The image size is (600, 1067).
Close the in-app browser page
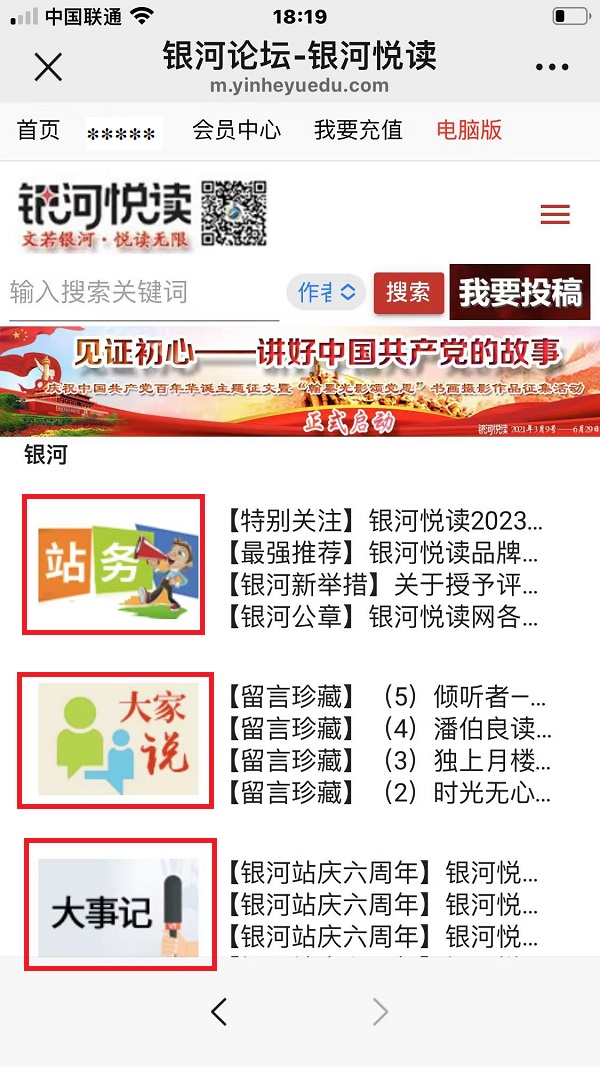(x=48, y=67)
